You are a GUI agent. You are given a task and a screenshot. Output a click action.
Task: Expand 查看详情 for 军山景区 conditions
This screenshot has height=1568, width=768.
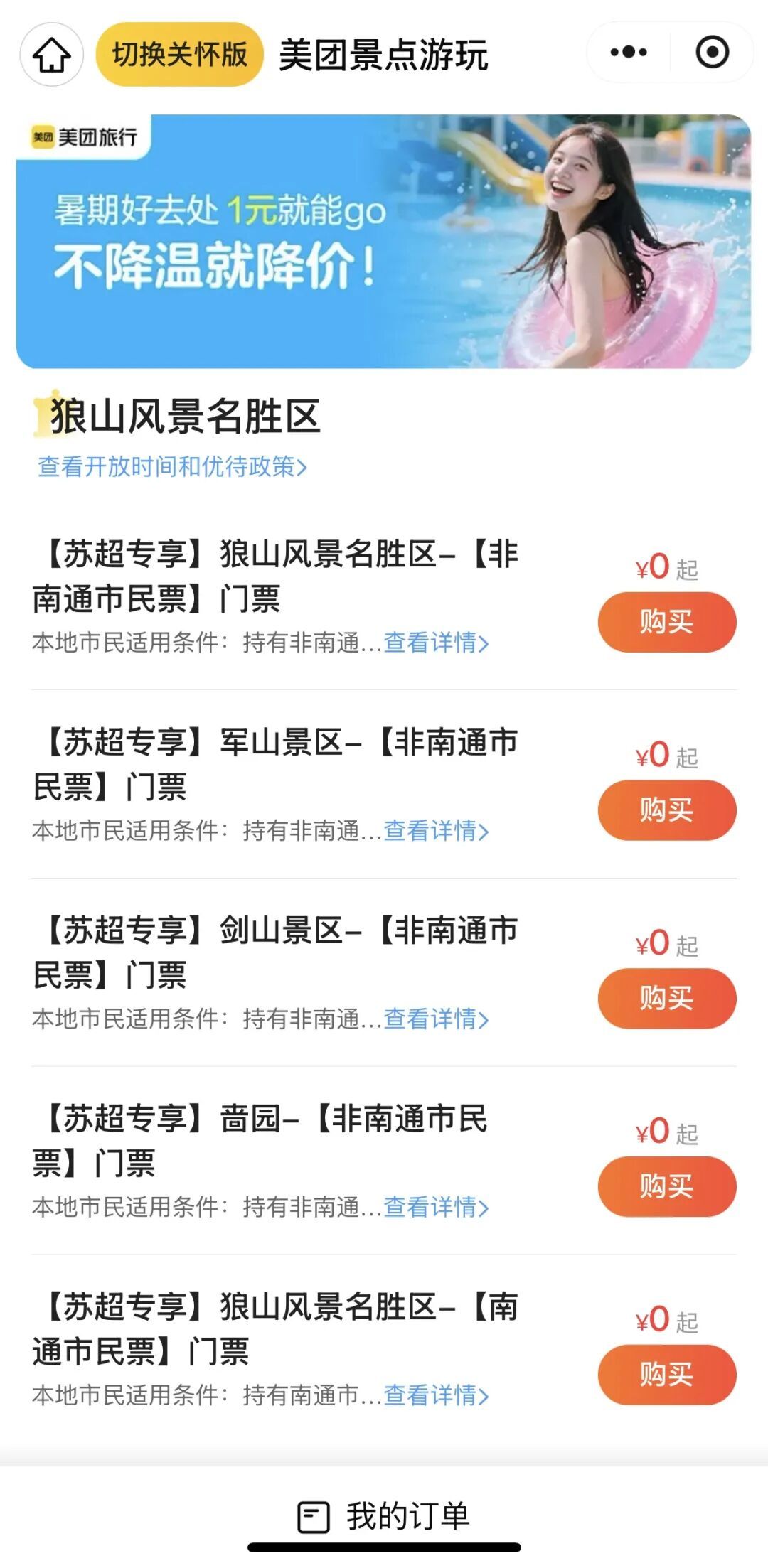[x=435, y=830]
